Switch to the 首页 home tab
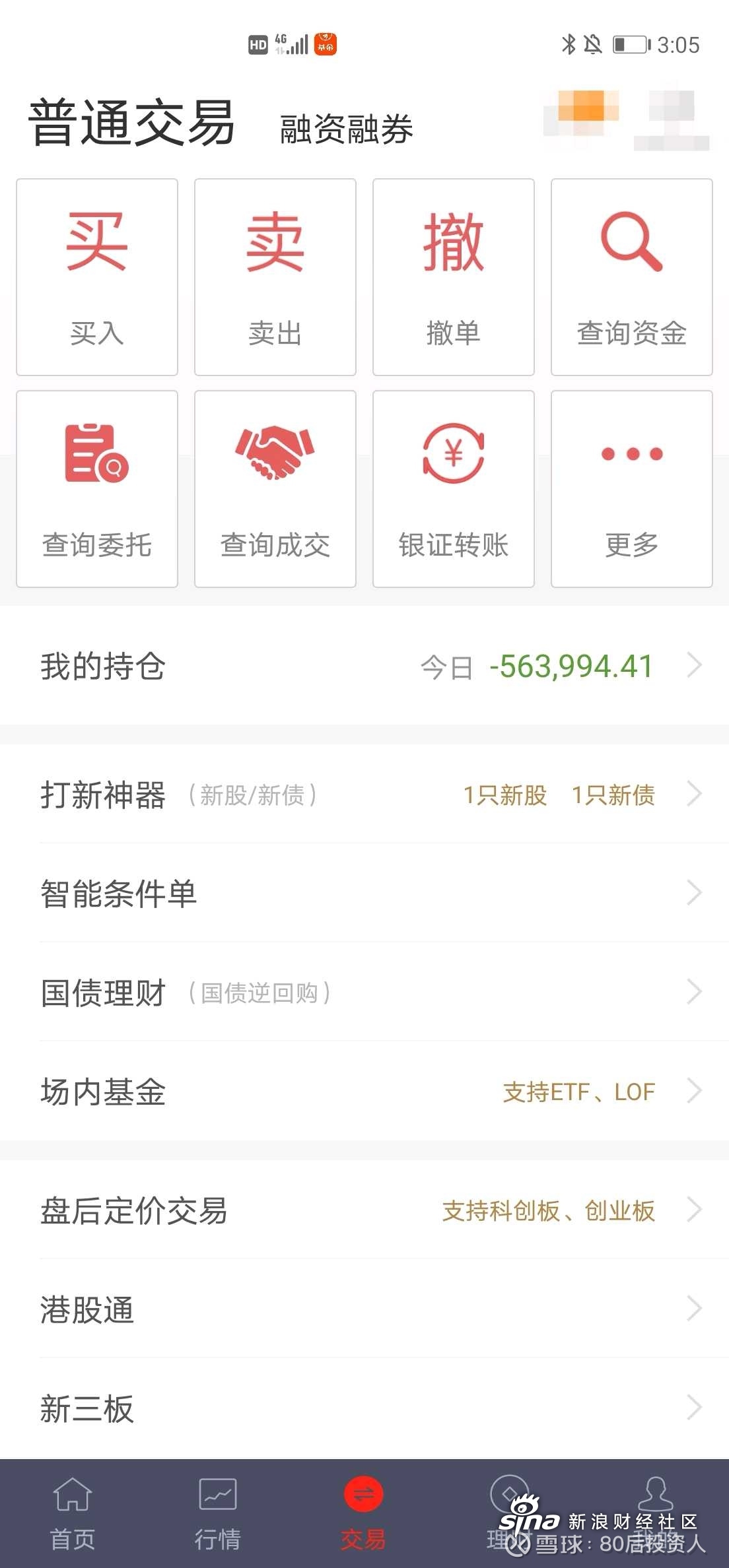 73,1513
